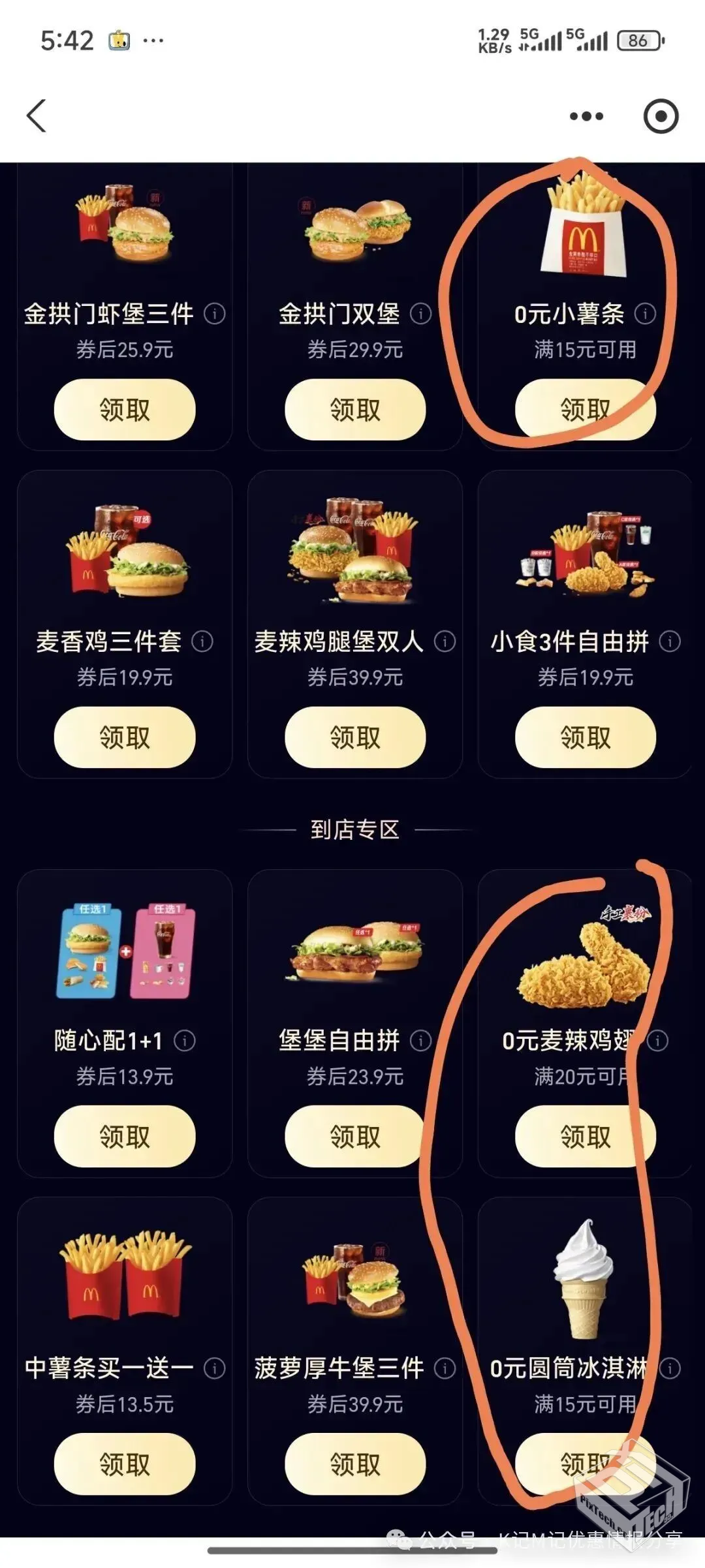This screenshot has width=705, height=1568.
Task: Claim the 麦辣鸡腿堡双人 coupon
Action: coord(355,737)
